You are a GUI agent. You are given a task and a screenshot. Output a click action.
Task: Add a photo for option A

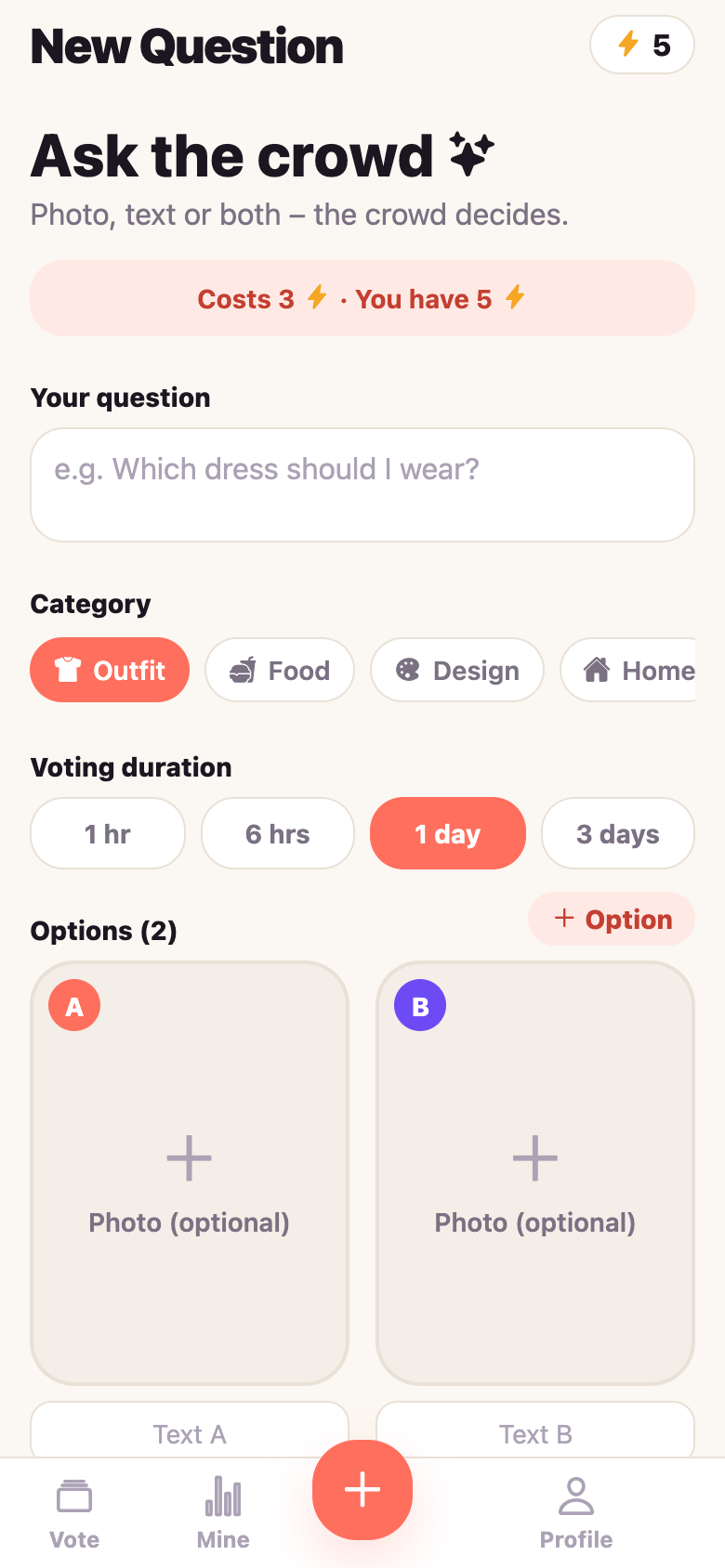(x=190, y=1173)
